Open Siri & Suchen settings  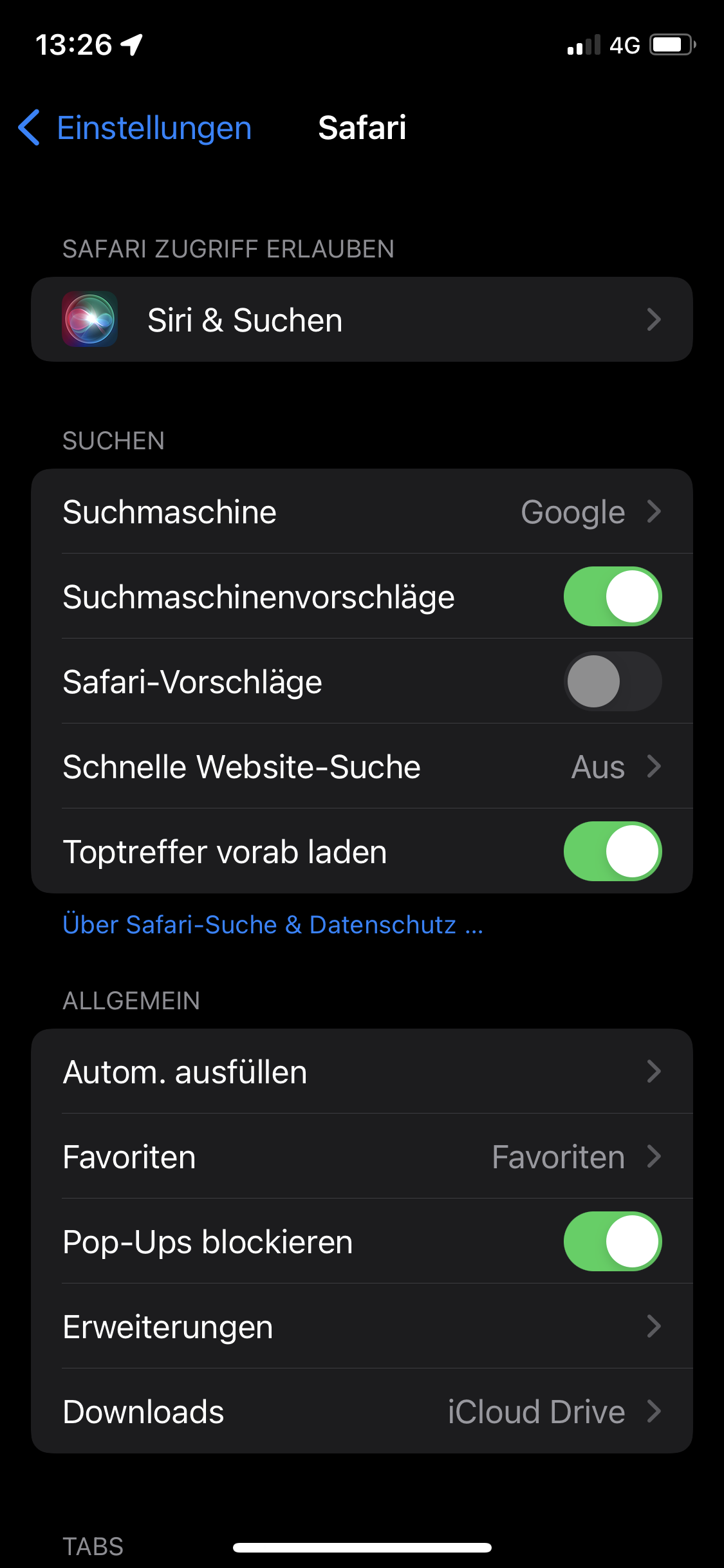coord(362,319)
